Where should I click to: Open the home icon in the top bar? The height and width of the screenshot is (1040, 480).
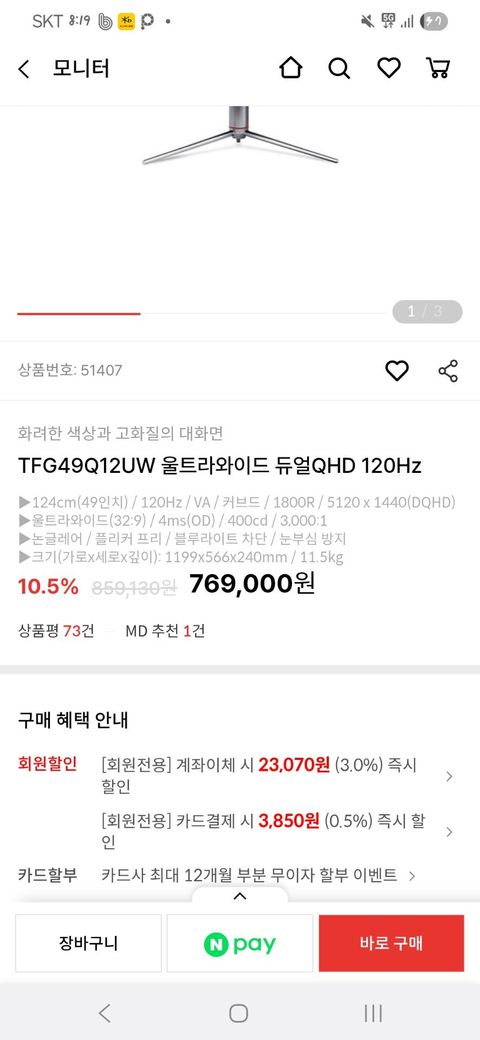pos(290,68)
